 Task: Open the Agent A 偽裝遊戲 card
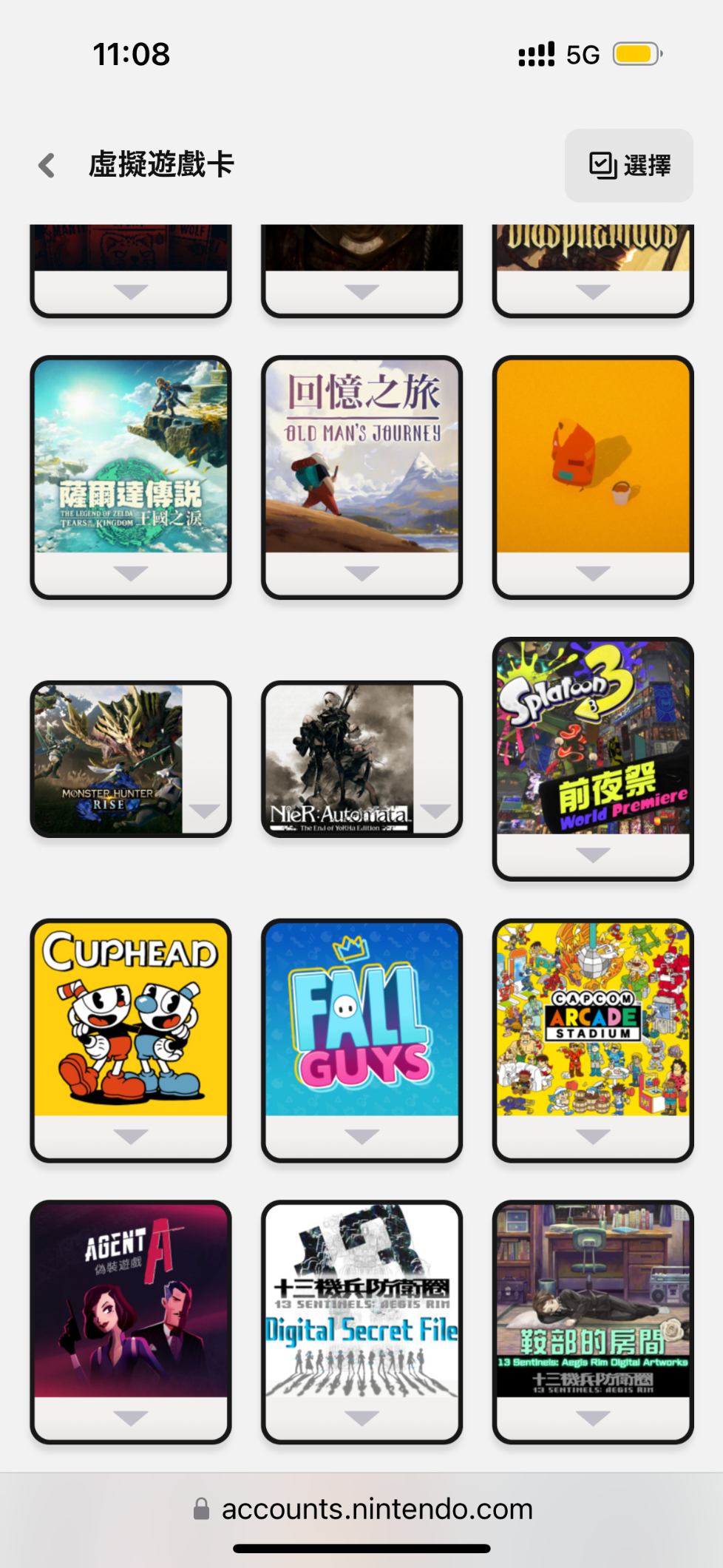click(x=131, y=1322)
